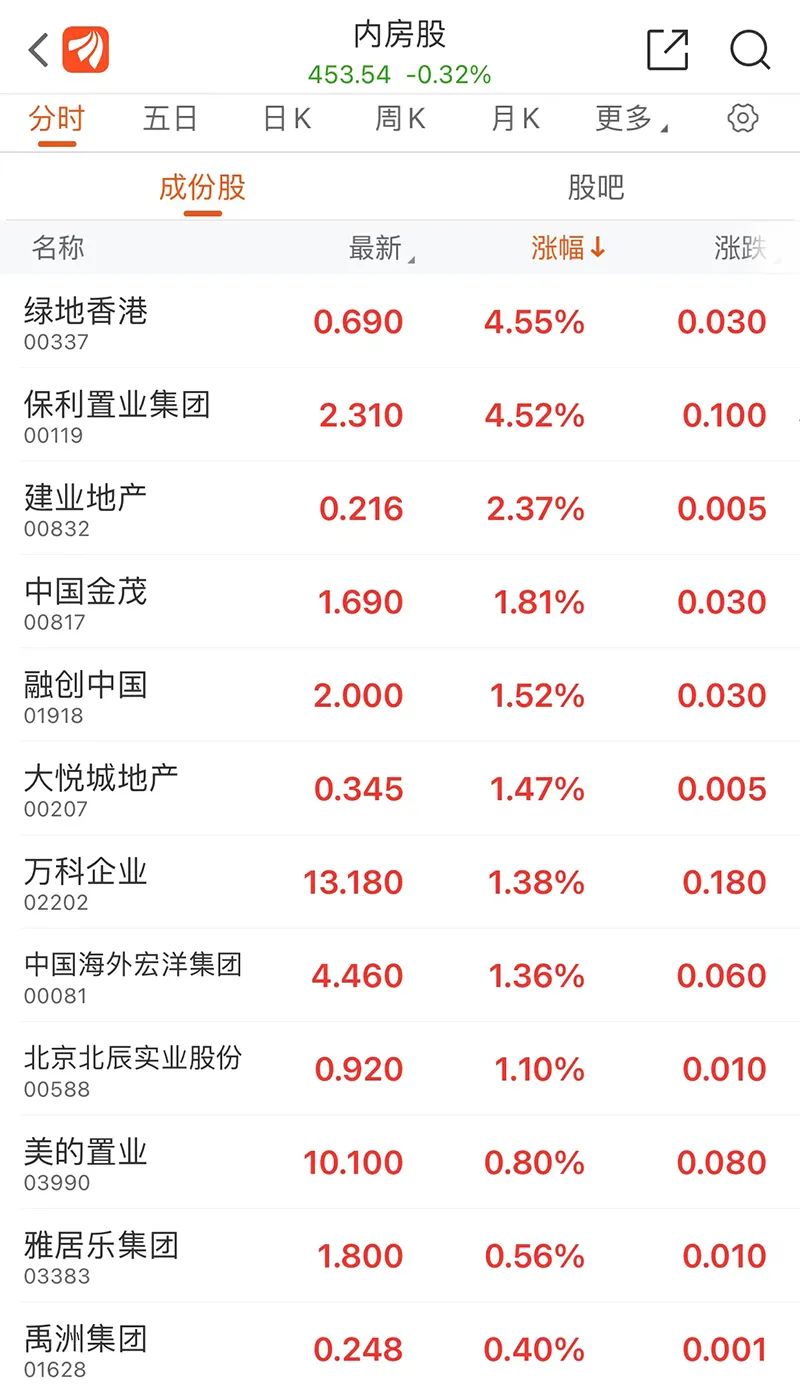Viewport: 800px width, 1384px height.
Task: Toggle sorting by 涨幅 column
Action: click(x=568, y=248)
